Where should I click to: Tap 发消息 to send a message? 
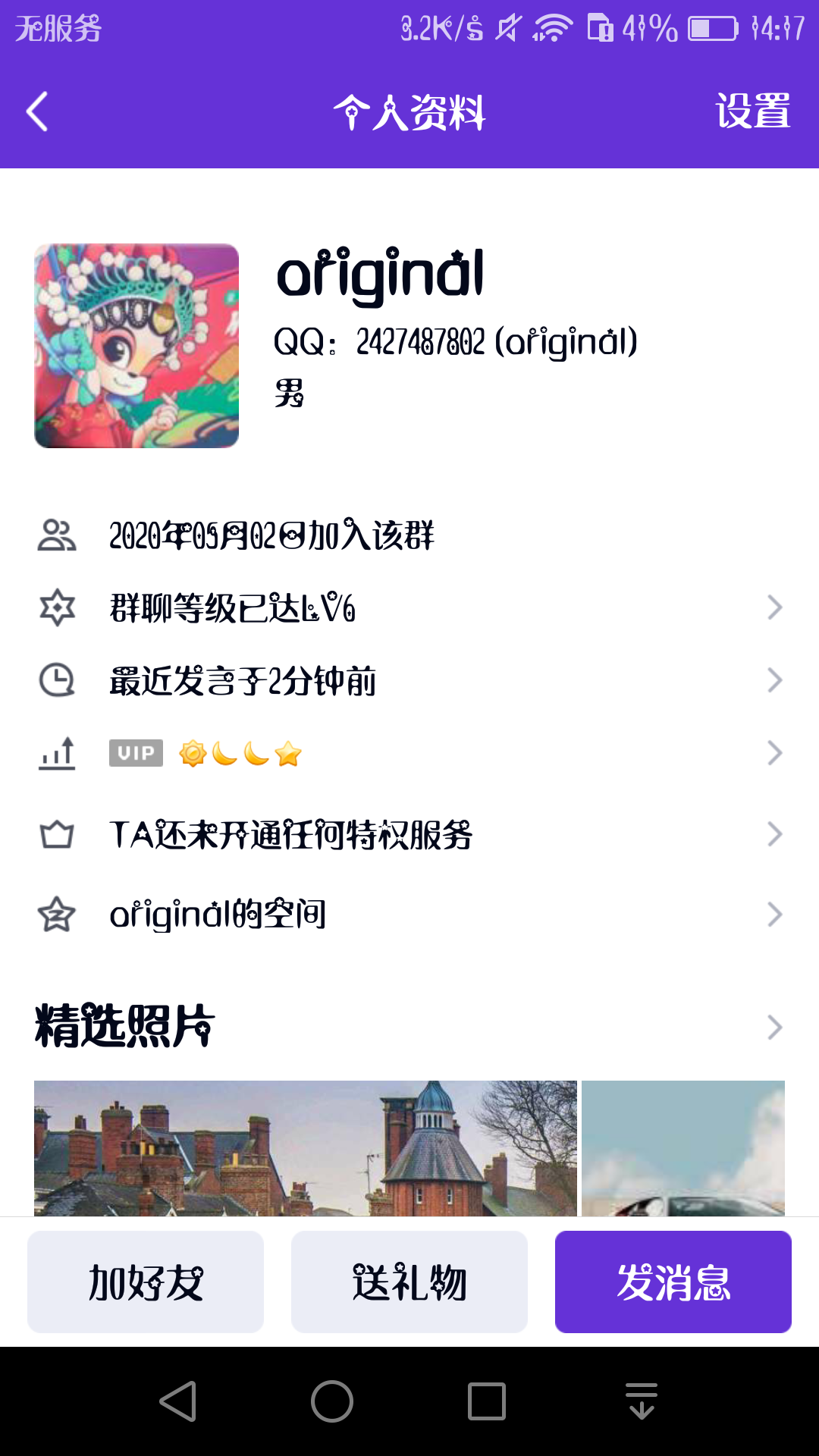pyautogui.click(x=673, y=1282)
